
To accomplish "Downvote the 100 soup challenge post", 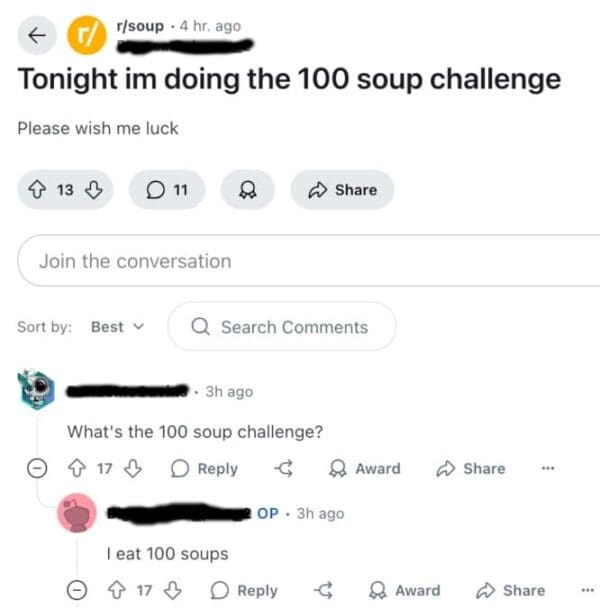I will [x=95, y=190].
